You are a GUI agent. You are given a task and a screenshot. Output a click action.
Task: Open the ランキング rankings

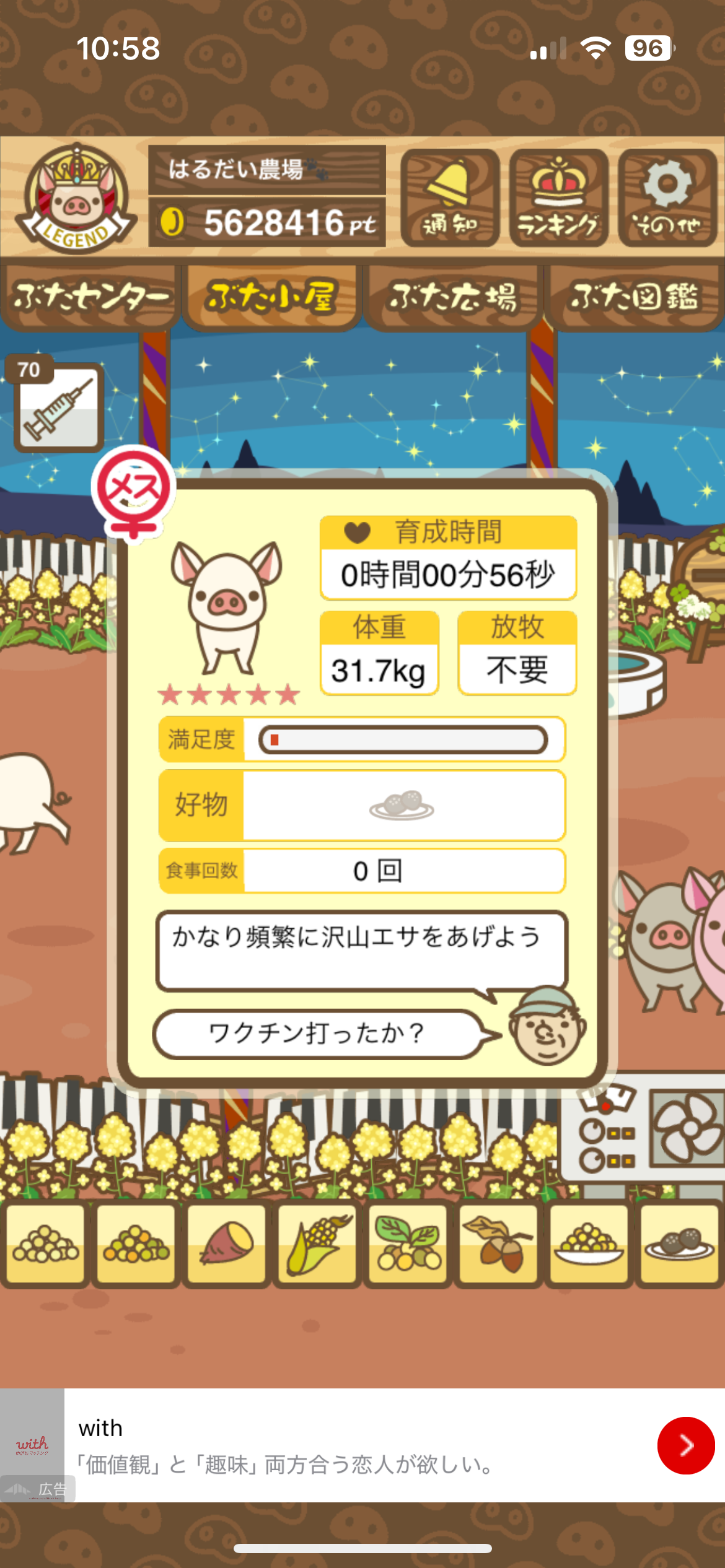pos(558,198)
